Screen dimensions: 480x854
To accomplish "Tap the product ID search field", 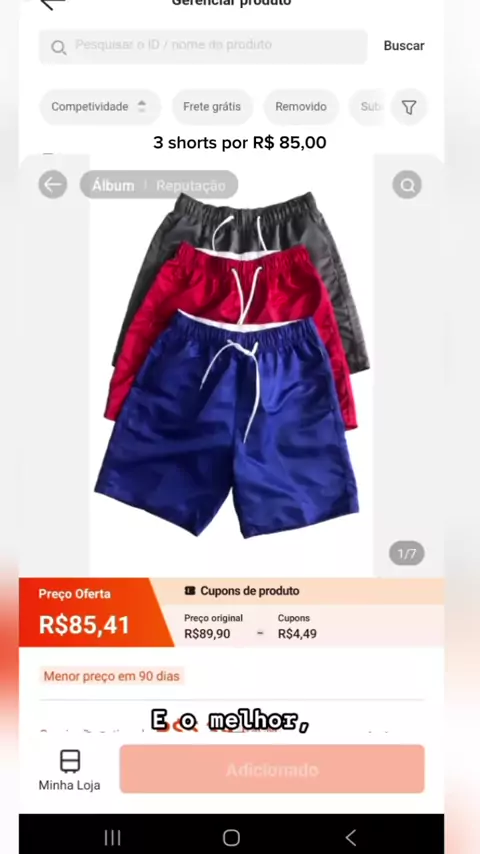I will coord(203,46).
